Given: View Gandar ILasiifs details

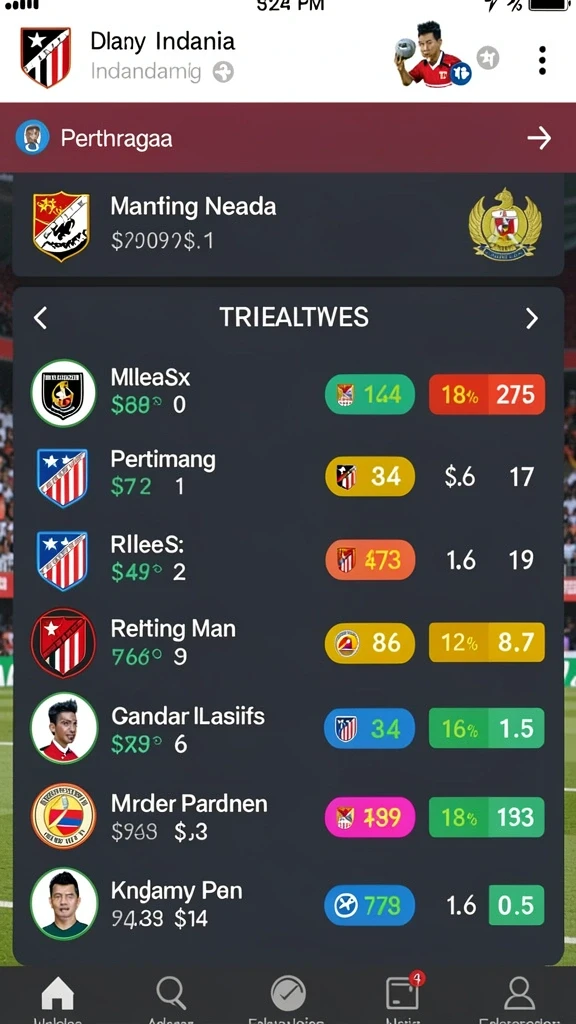Looking at the screenshot, I should (288, 728).
